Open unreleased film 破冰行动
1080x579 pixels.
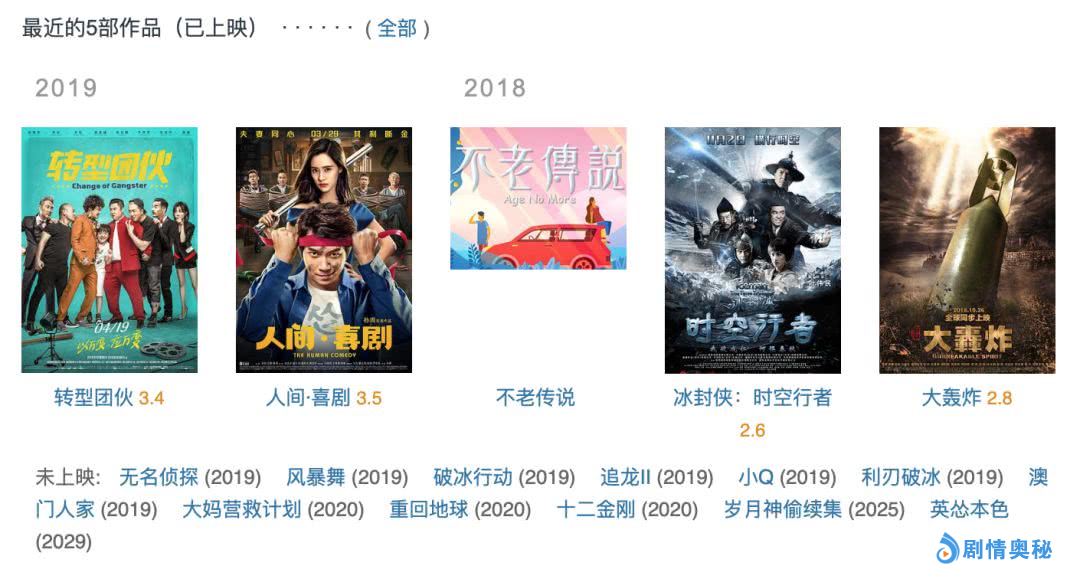[473, 477]
